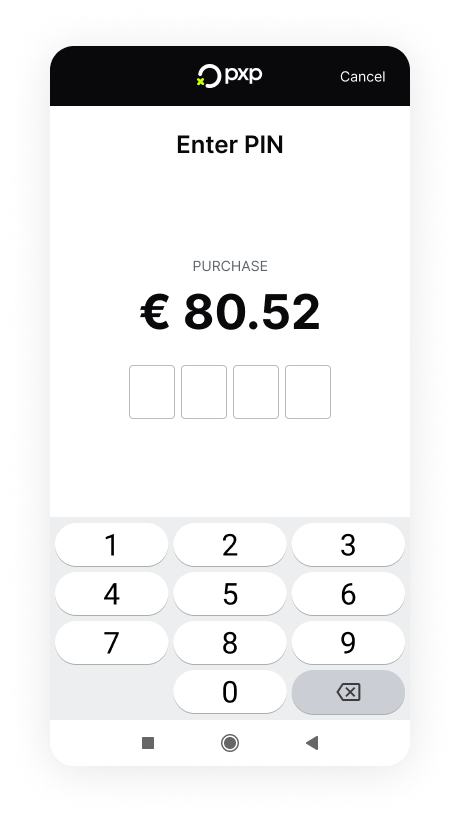Cancel the PIN entry

pos(362,76)
